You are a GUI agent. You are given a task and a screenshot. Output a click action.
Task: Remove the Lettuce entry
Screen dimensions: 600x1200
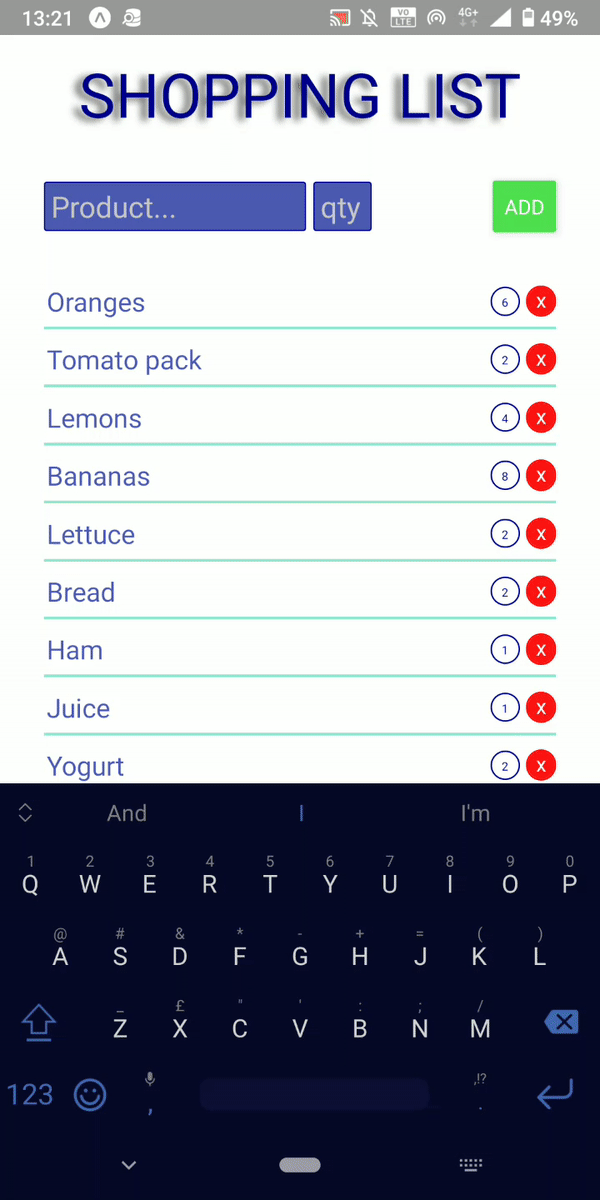tap(541, 534)
